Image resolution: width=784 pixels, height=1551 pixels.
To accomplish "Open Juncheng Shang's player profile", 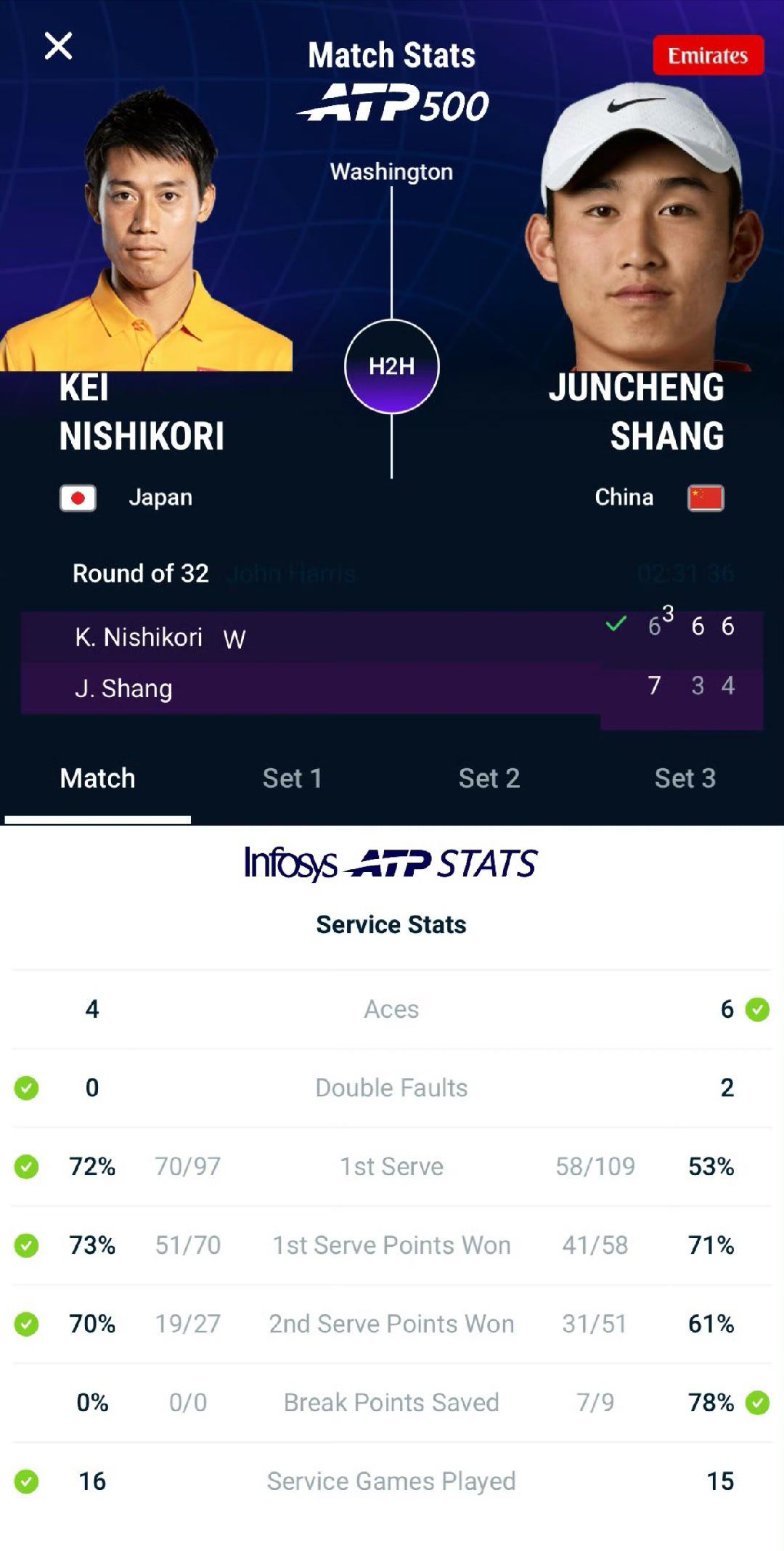I will 636,412.
